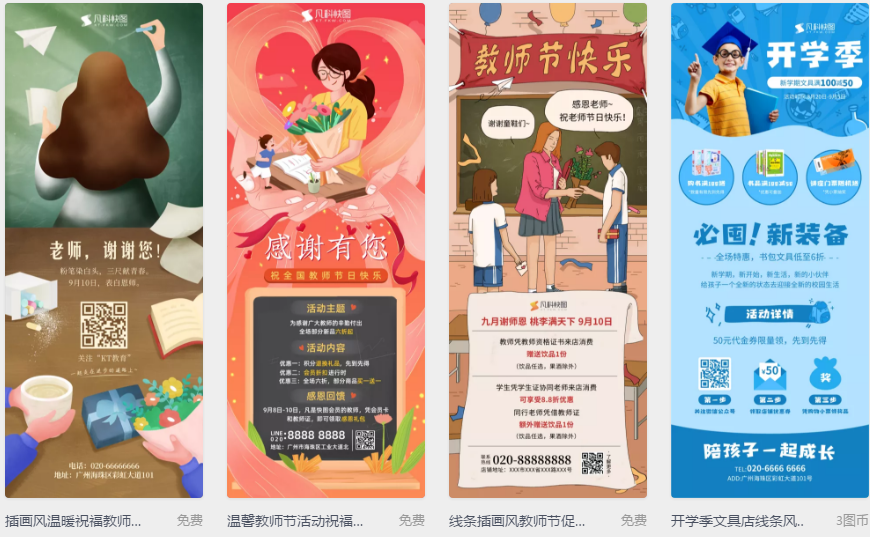Open the 插画风温暖祝福教师 poster template

click(104, 250)
